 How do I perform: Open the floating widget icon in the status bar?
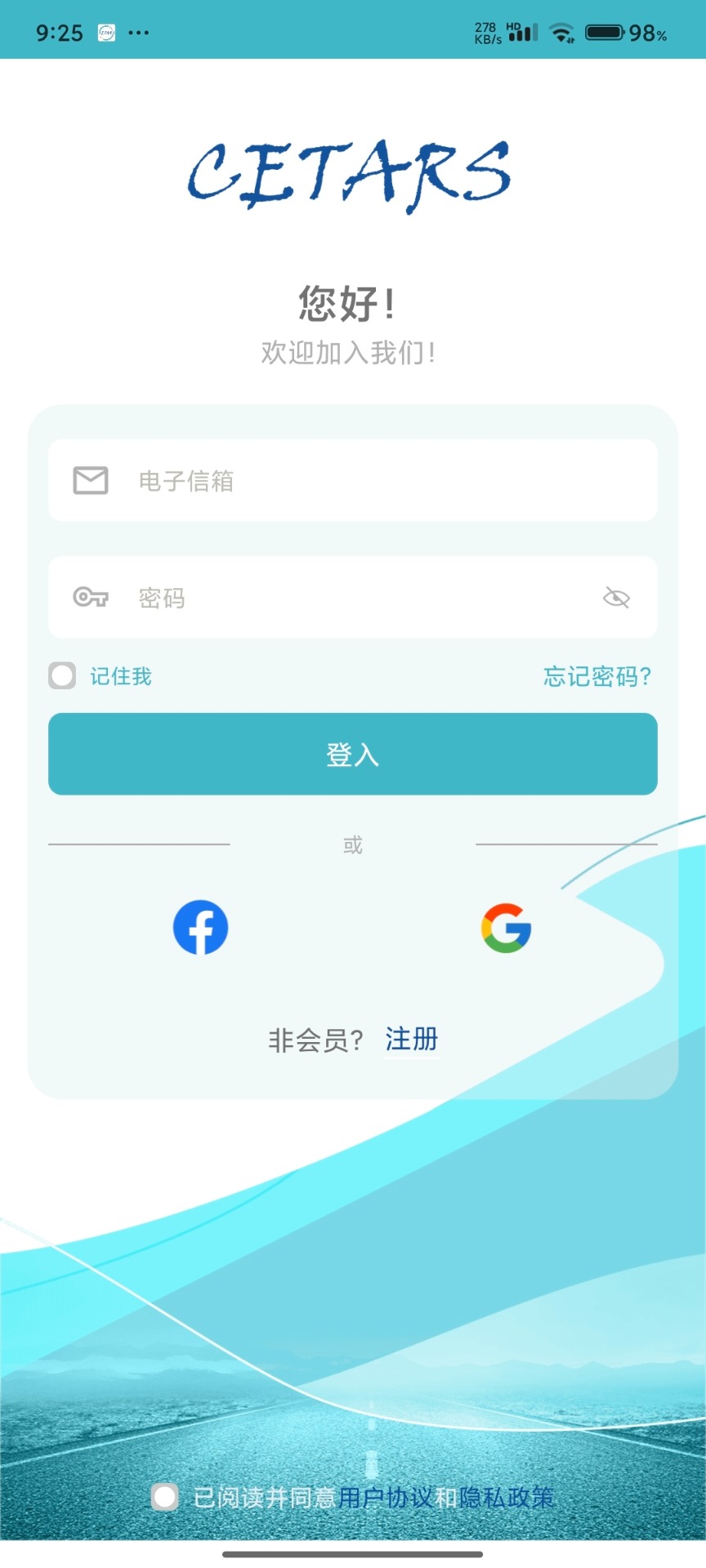[105, 31]
